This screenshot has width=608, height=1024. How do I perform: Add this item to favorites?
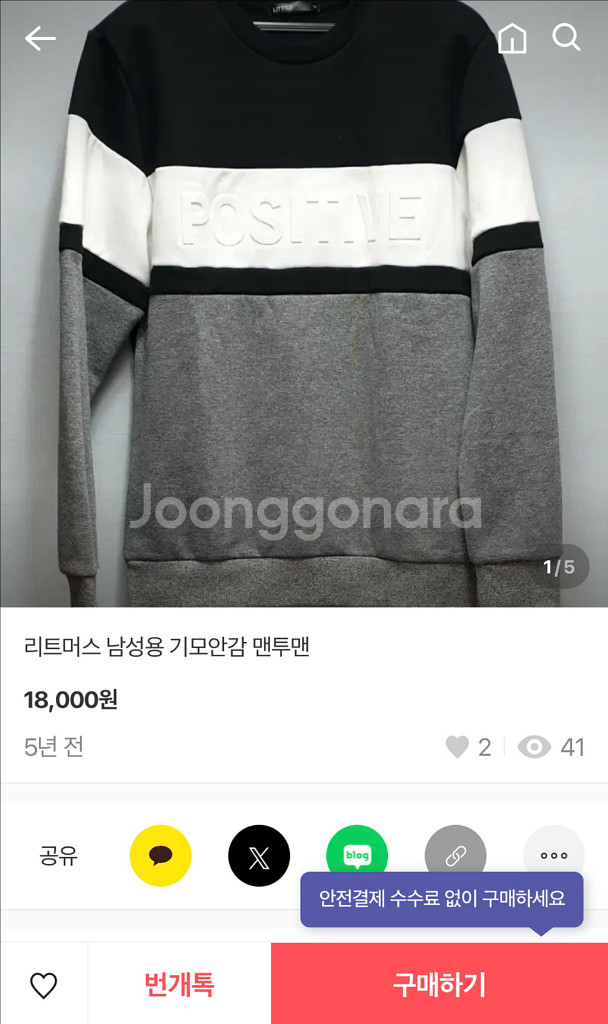(43, 985)
